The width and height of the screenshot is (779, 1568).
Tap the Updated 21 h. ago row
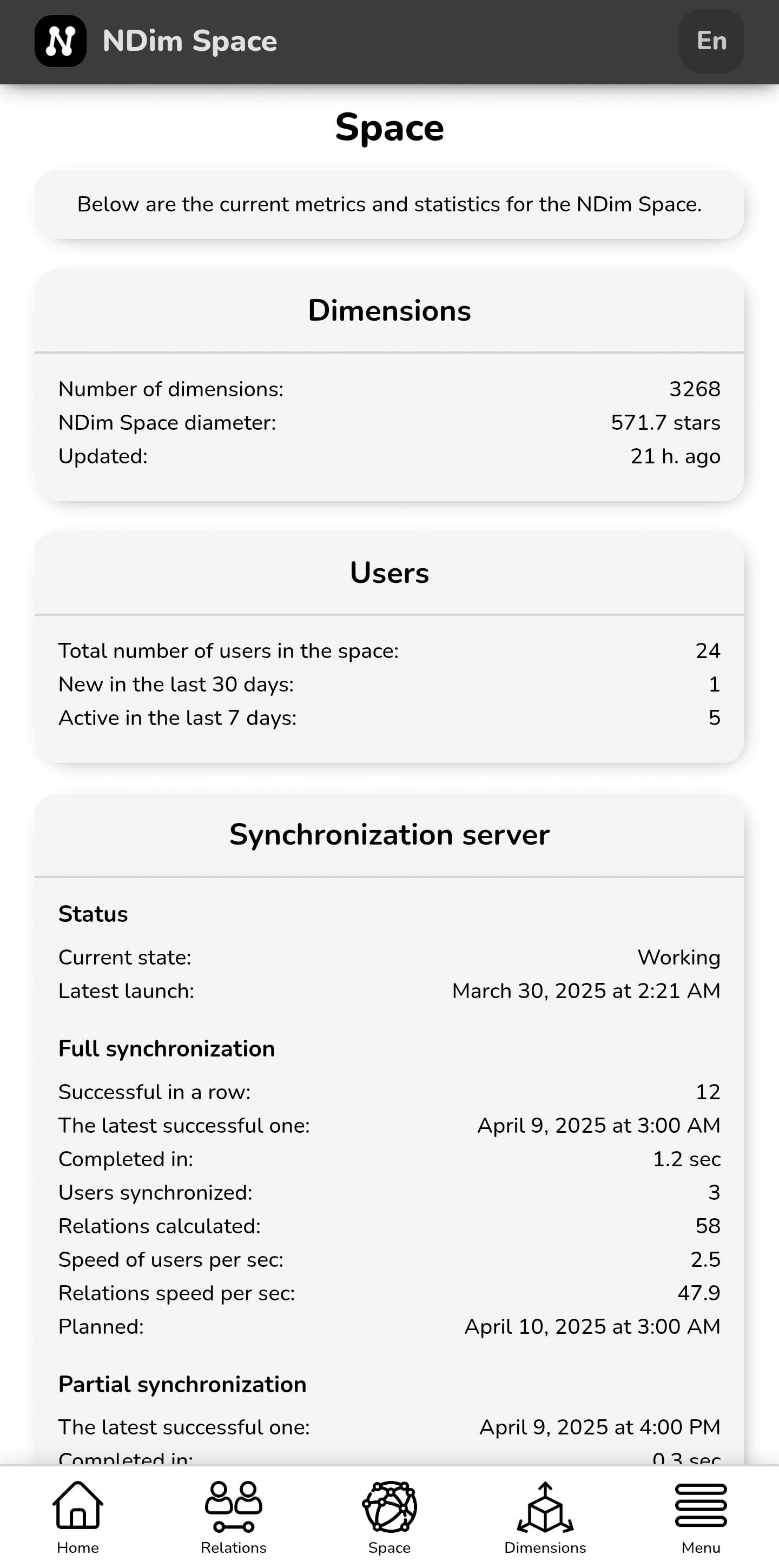click(389, 455)
